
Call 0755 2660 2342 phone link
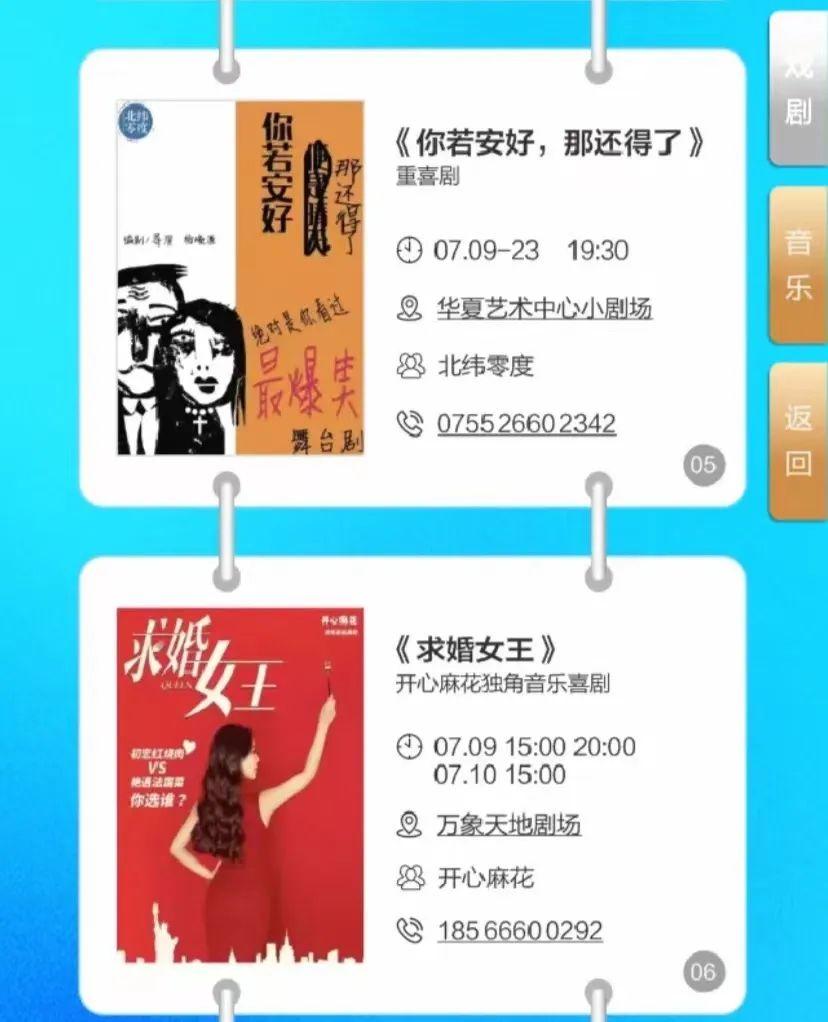(526, 423)
